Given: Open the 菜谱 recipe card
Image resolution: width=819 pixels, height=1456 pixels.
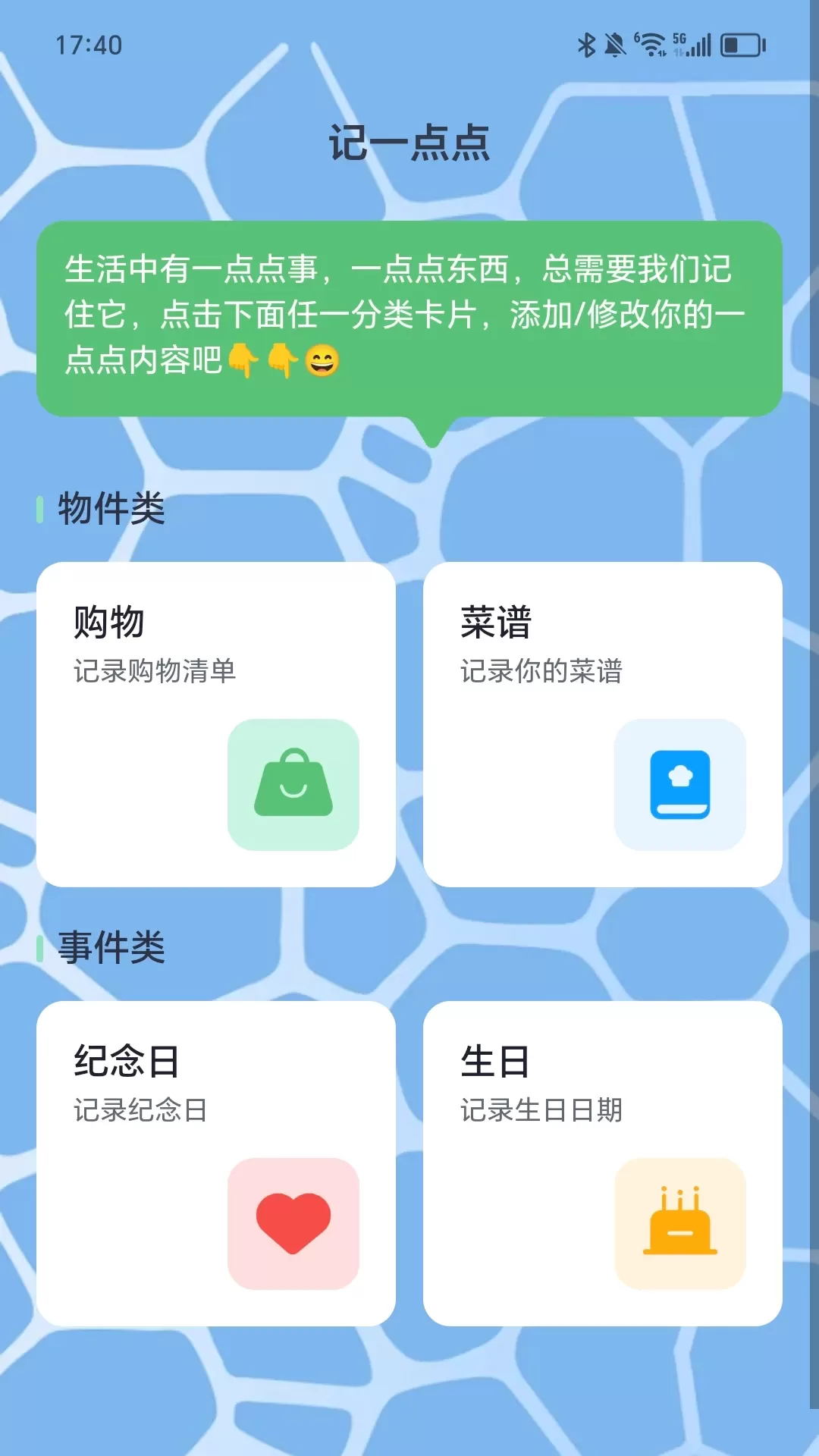Looking at the screenshot, I should pyautogui.click(x=603, y=724).
